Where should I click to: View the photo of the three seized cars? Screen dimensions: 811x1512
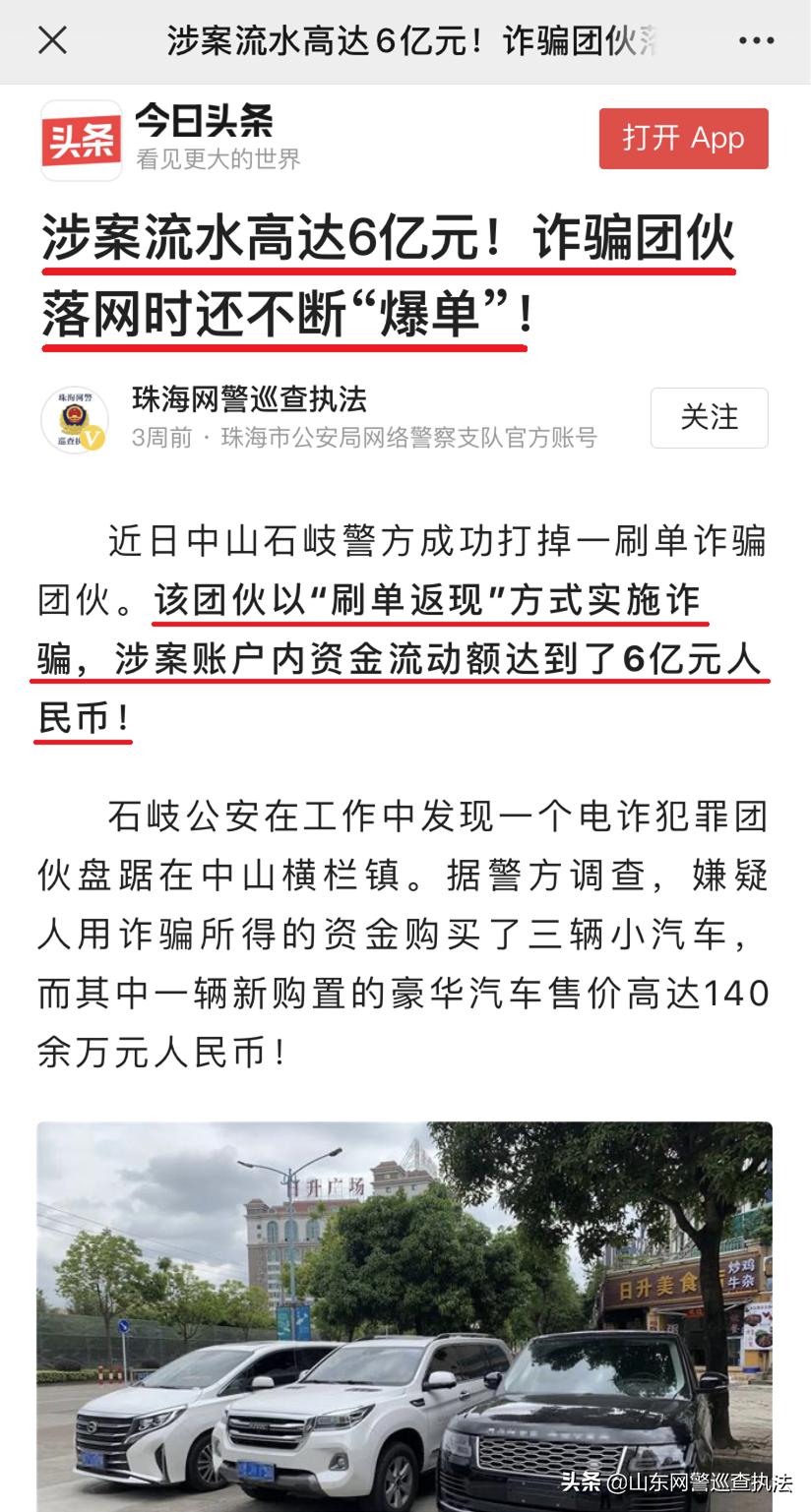tap(405, 1308)
